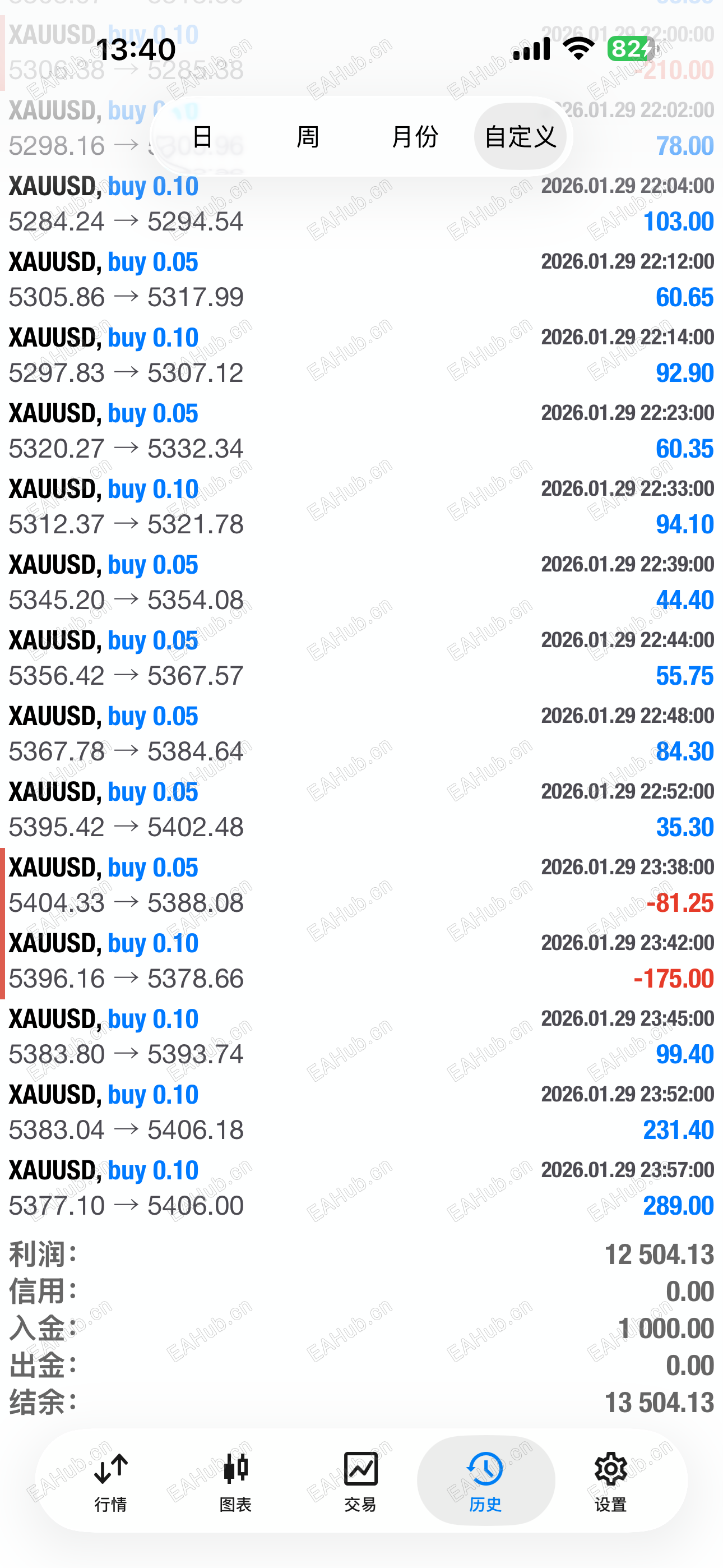Expand the trade closed at 22:33:00
Image resolution: width=723 pixels, height=1568 pixels.
tap(361, 506)
